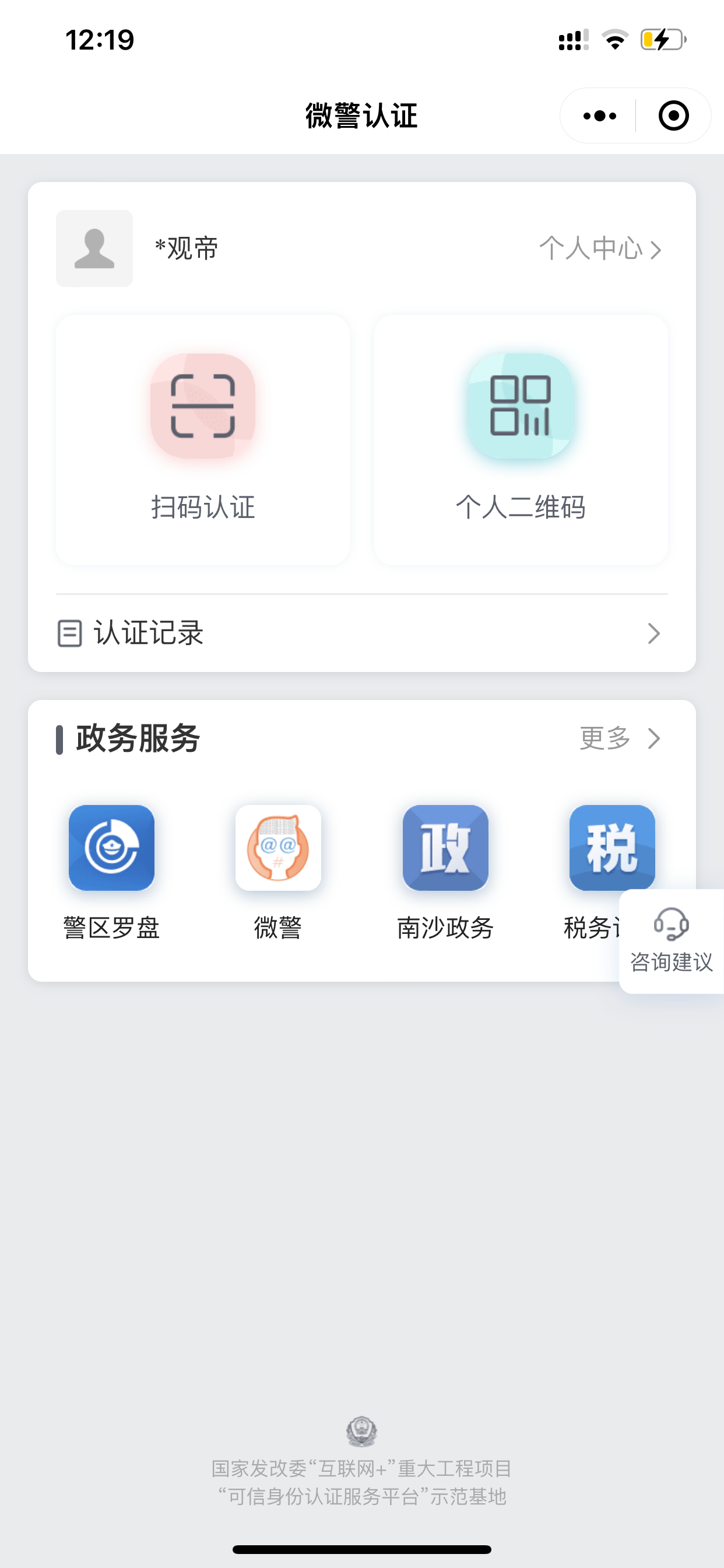
Task: Open the mini program more options menu
Action: click(x=599, y=116)
